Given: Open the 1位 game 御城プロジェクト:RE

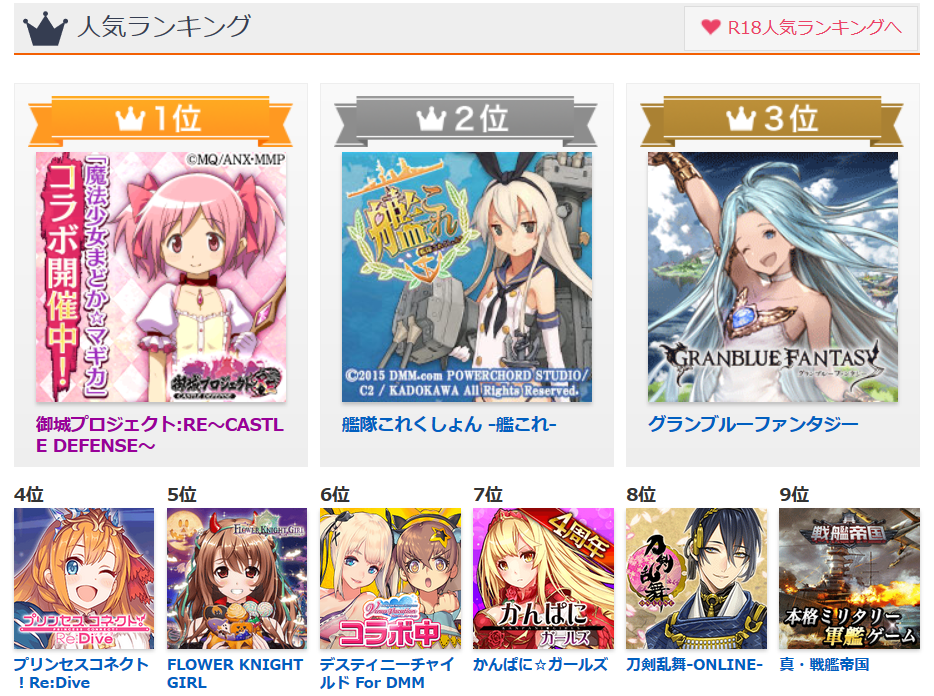Looking at the screenshot, I should click(161, 277).
